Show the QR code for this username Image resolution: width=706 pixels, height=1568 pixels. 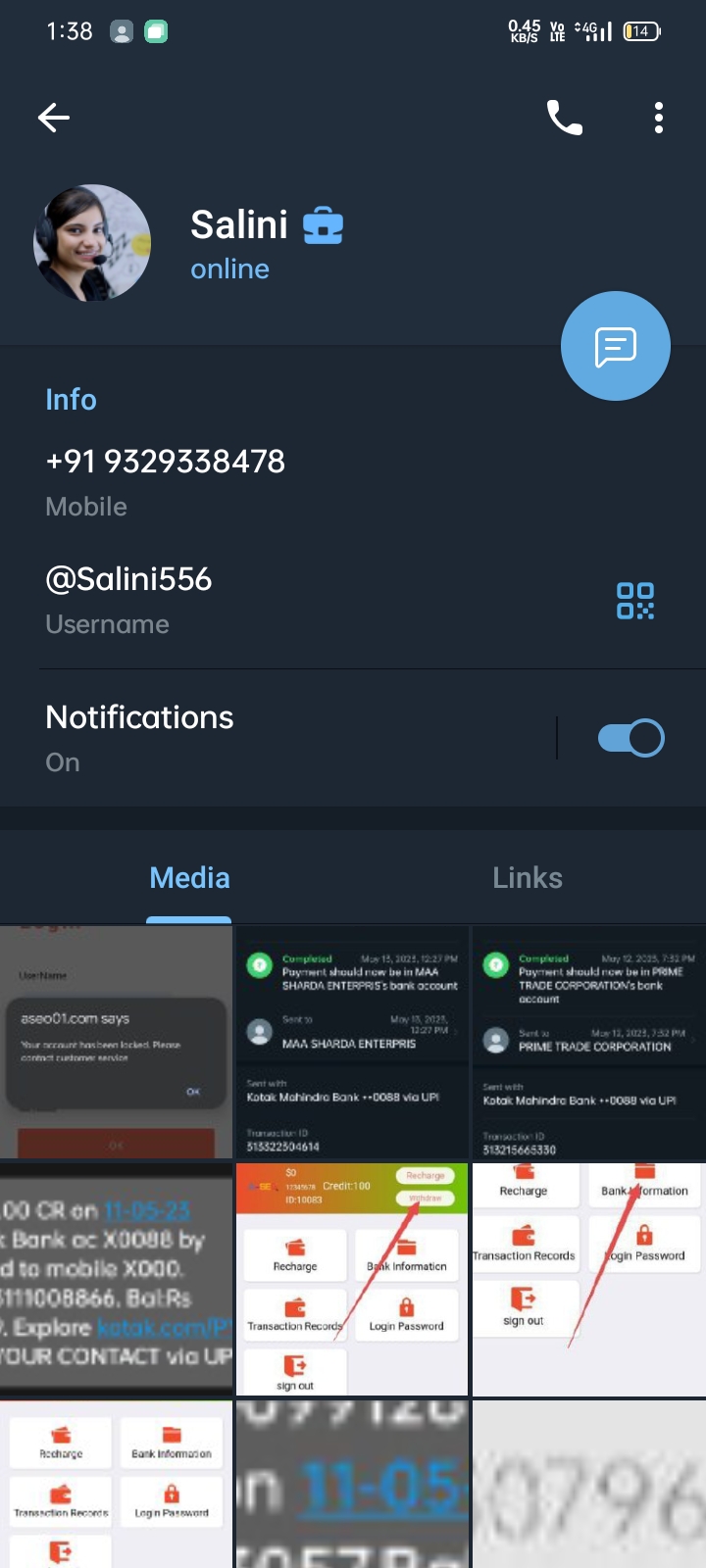[x=634, y=601]
